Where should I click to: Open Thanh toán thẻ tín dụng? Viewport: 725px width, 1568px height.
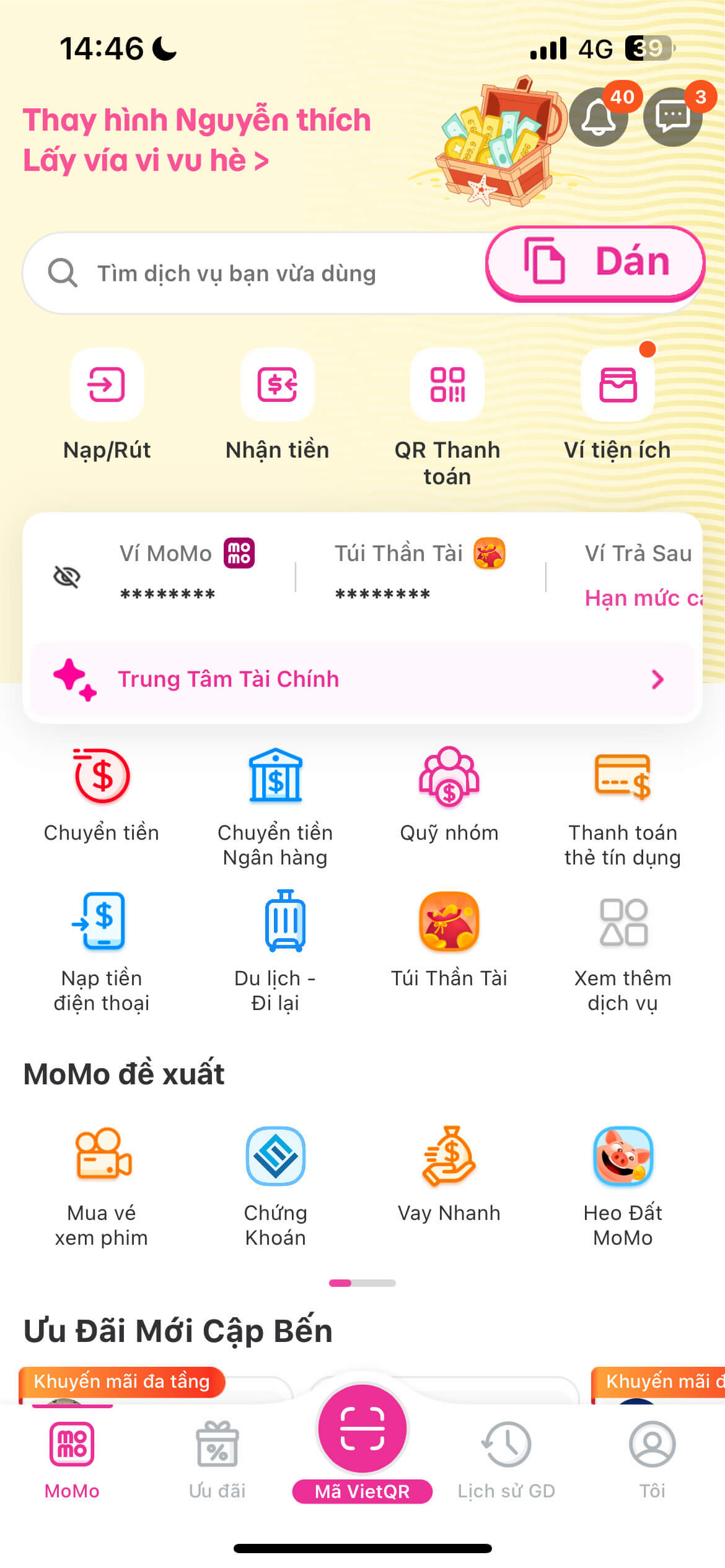click(622, 777)
